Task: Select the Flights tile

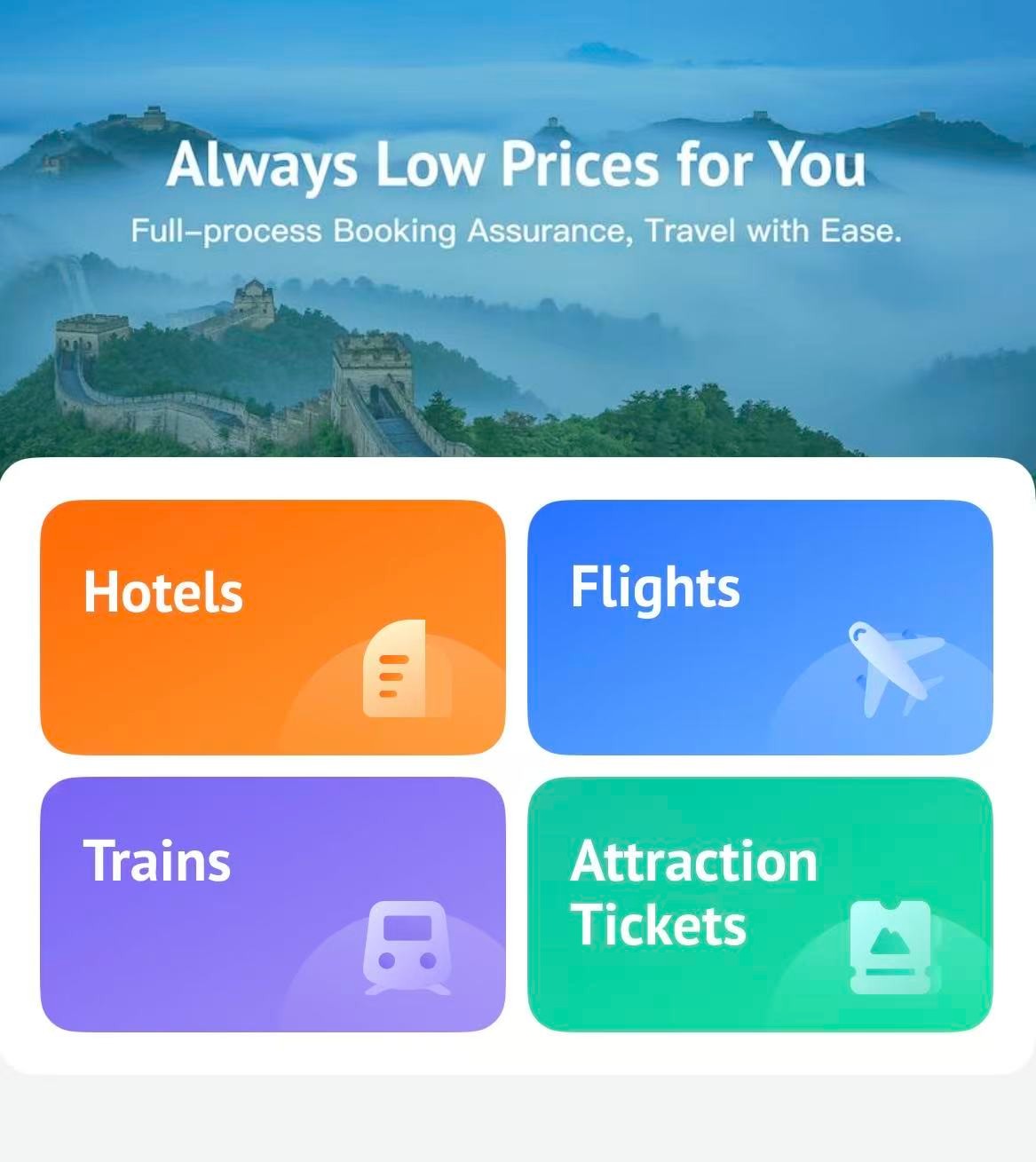Action: [760, 628]
